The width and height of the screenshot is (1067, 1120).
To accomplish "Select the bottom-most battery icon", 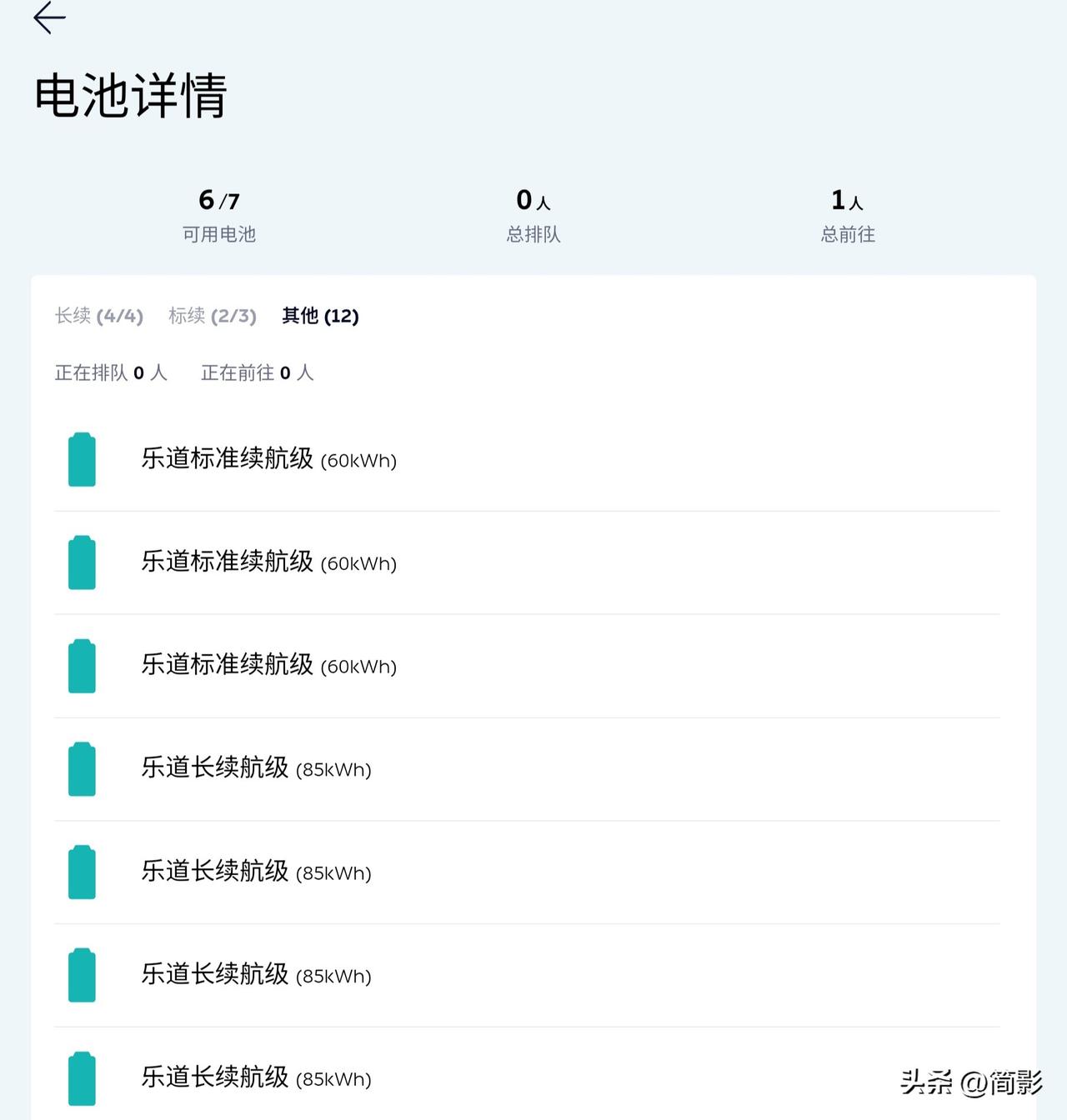I will [81, 1077].
